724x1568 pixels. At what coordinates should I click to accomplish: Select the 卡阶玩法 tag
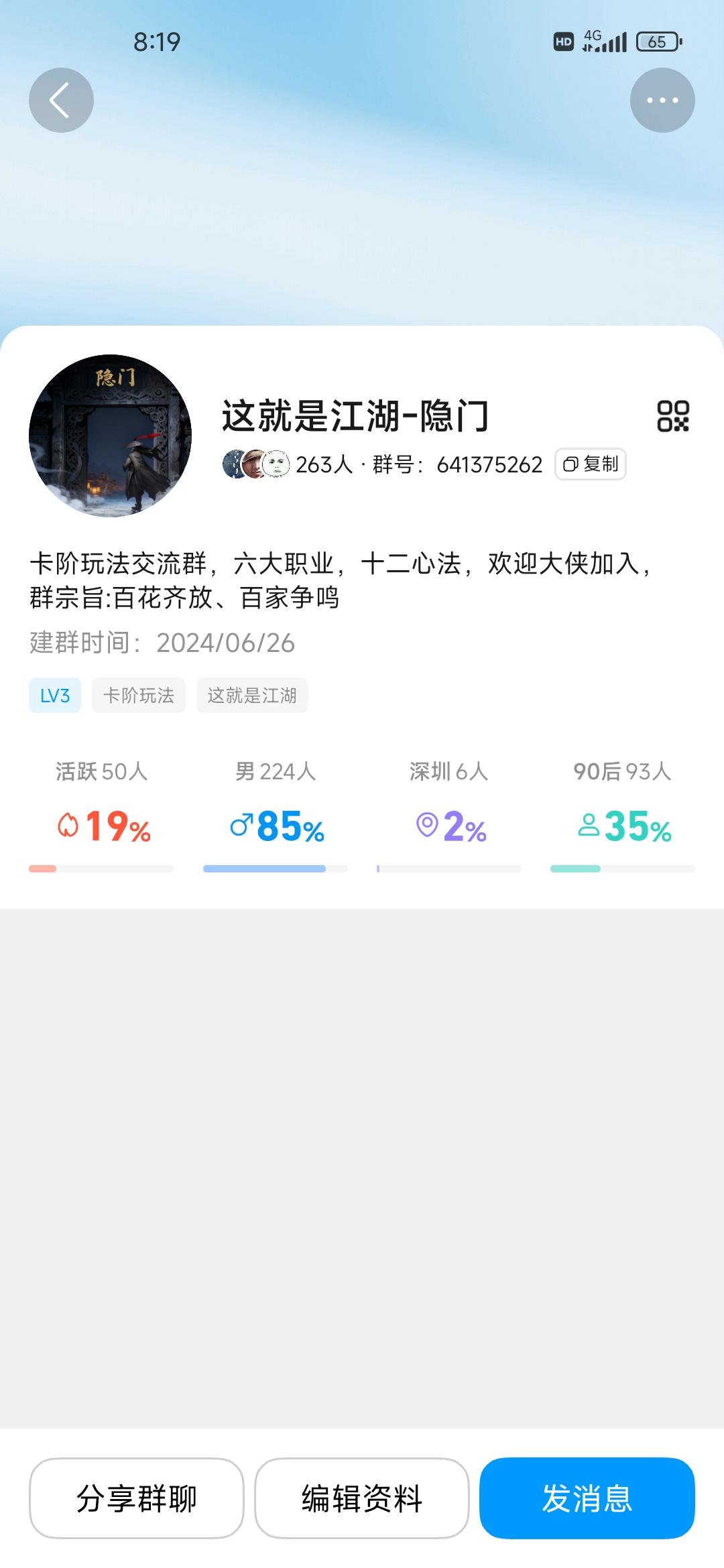pos(138,696)
